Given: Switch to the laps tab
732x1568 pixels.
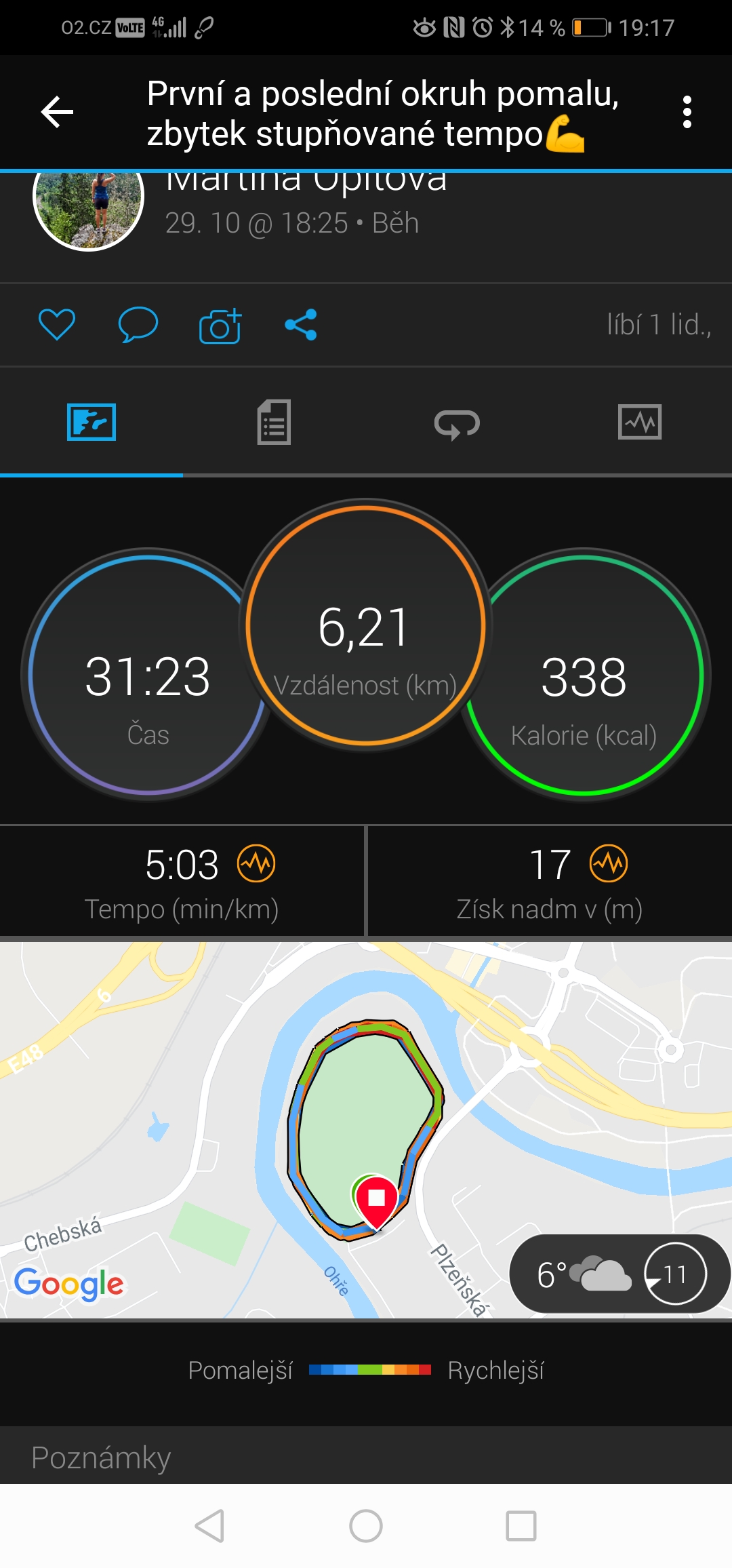Looking at the screenshot, I should point(457,424).
